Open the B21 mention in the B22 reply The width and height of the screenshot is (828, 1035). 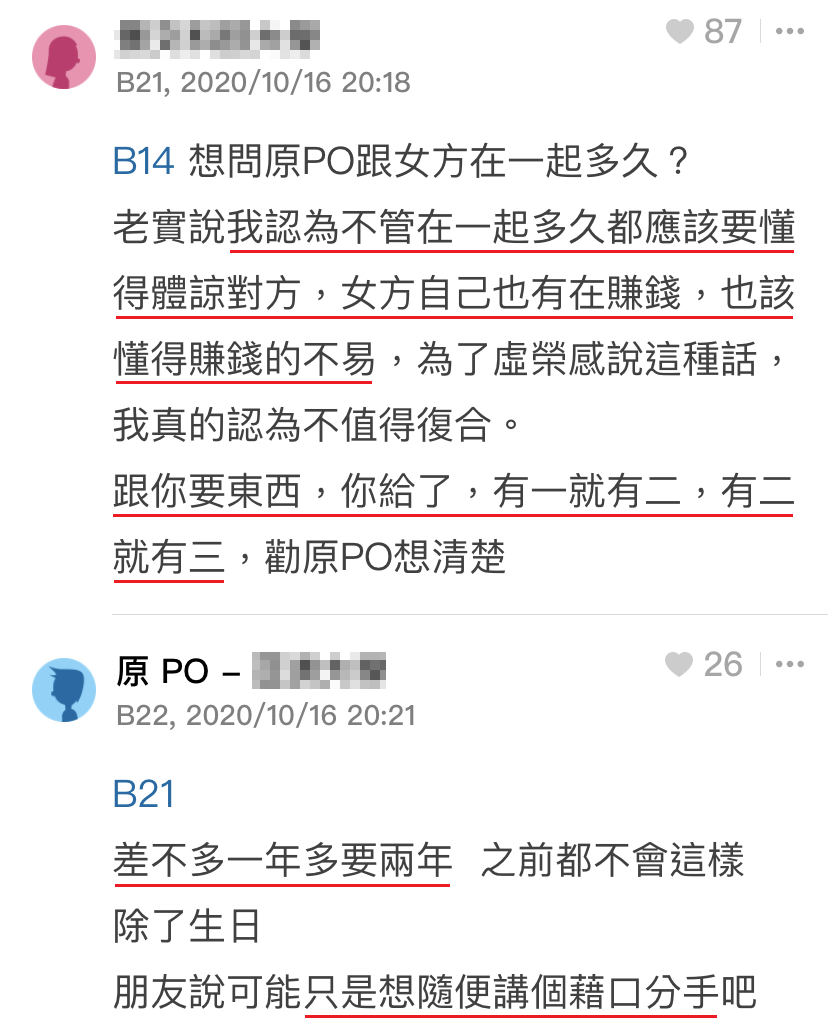click(144, 794)
